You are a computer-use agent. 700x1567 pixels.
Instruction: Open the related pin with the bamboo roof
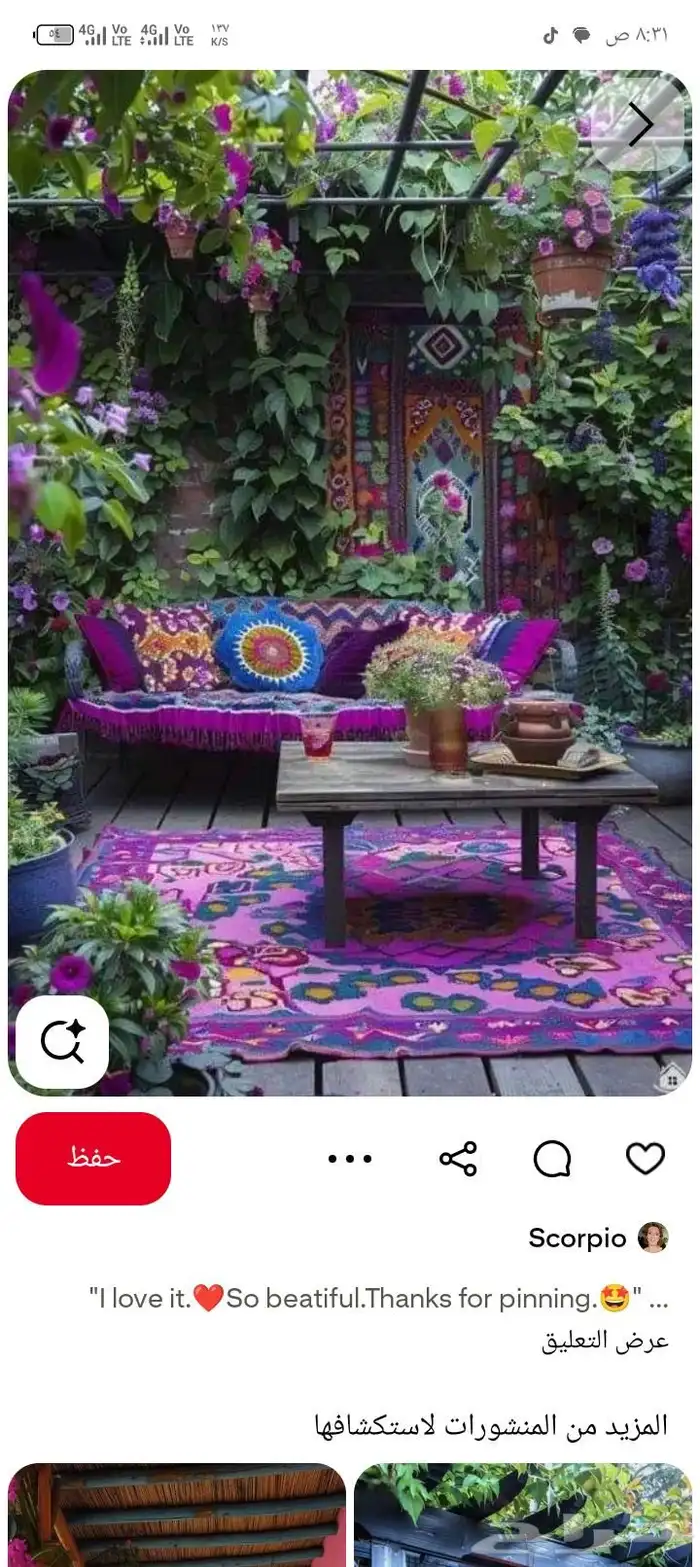pos(177,1515)
